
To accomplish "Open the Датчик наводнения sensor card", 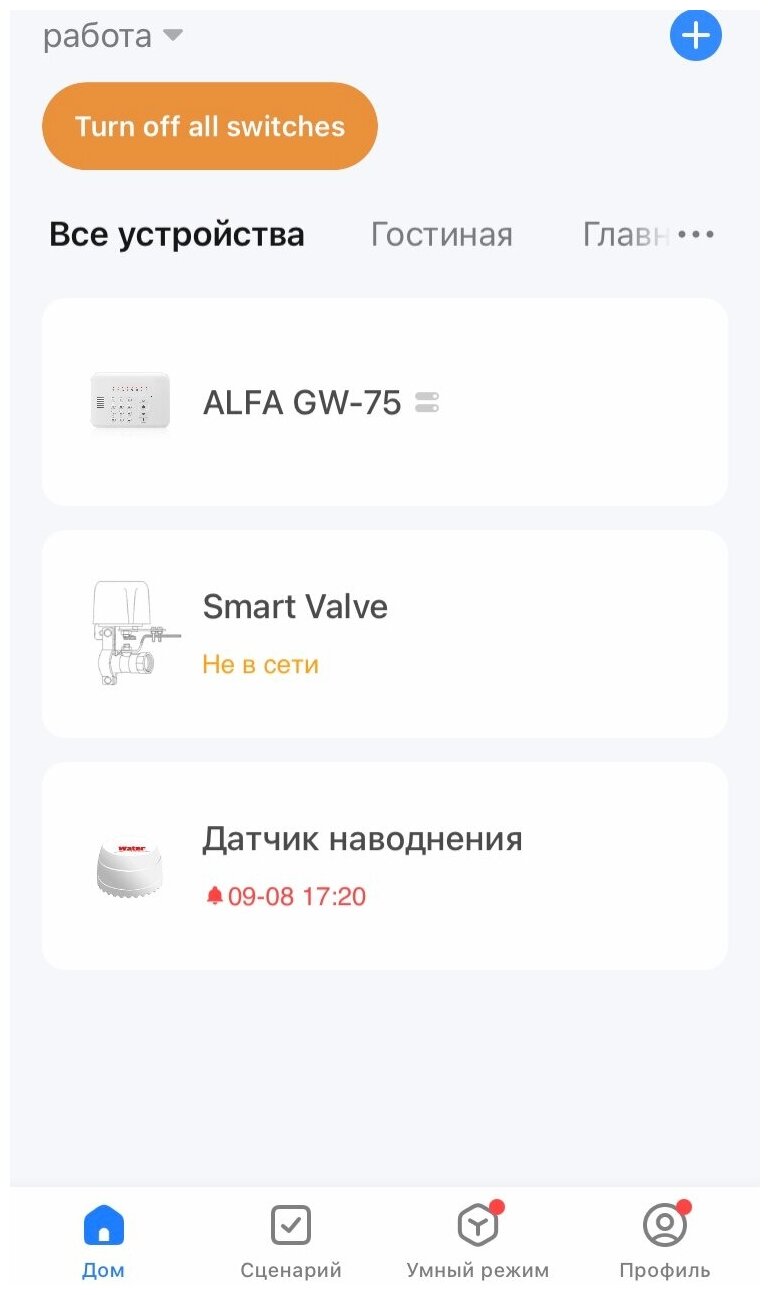I will (384, 866).
